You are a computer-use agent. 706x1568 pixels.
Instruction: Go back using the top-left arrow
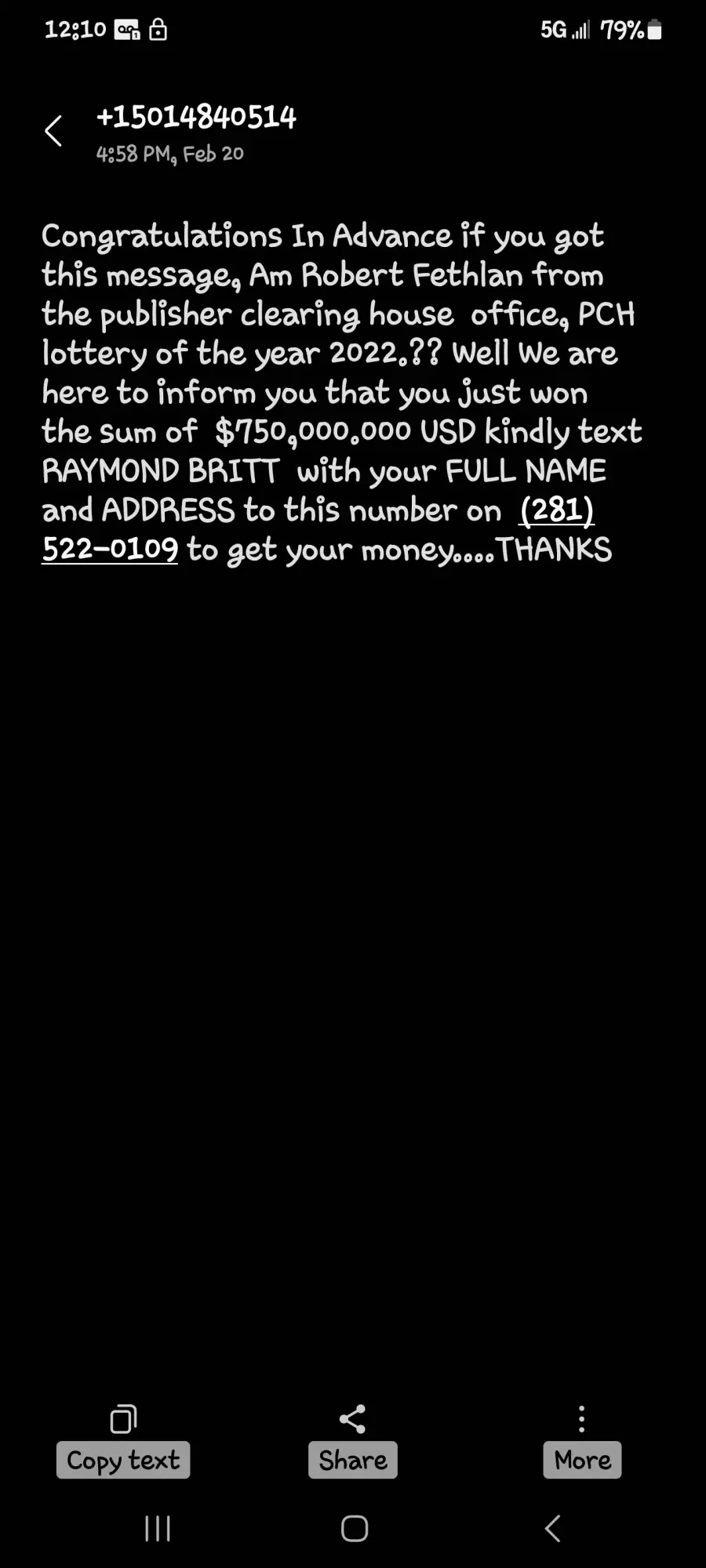(53, 131)
